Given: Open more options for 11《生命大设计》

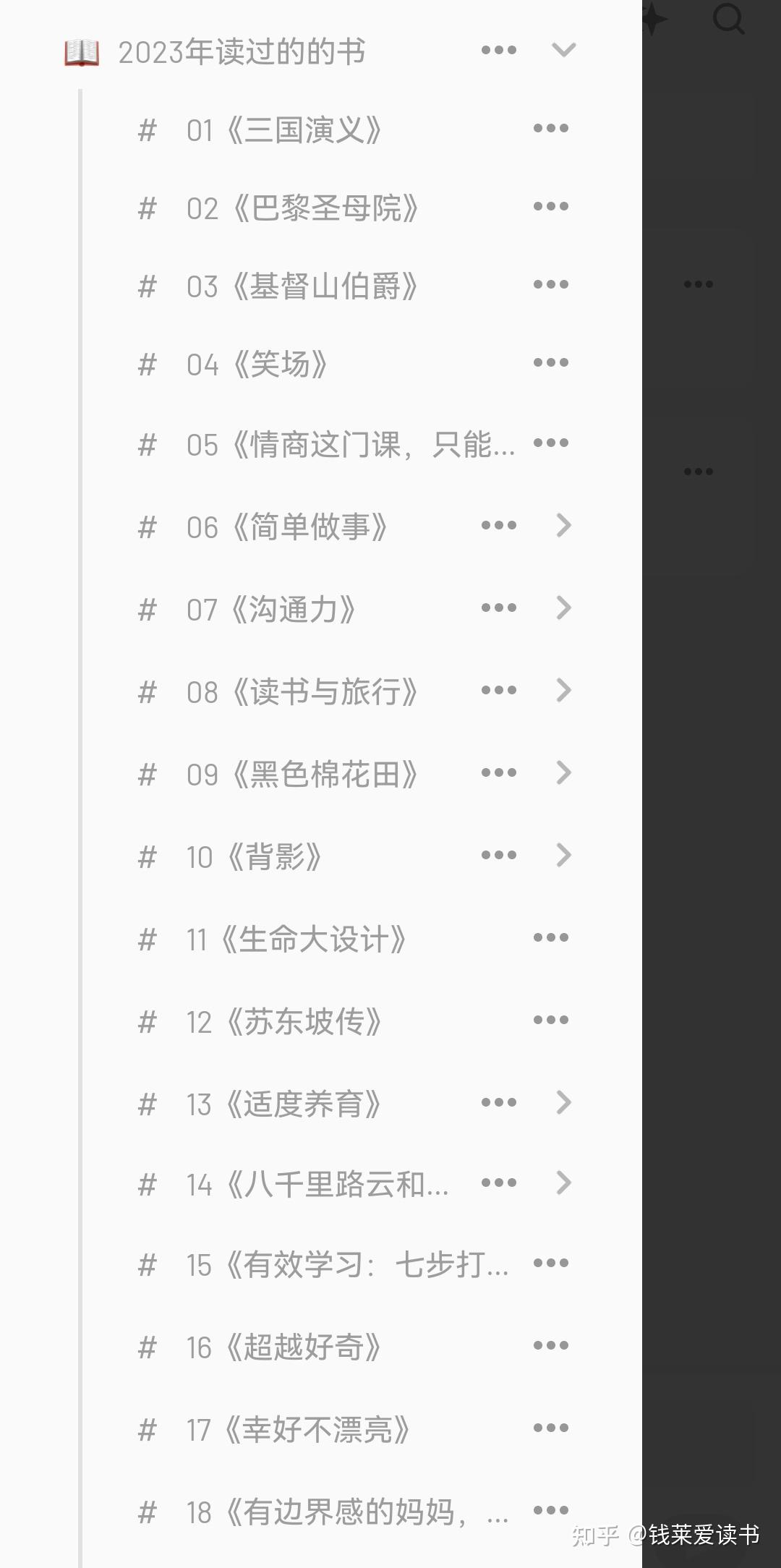Looking at the screenshot, I should click(x=551, y=938).
